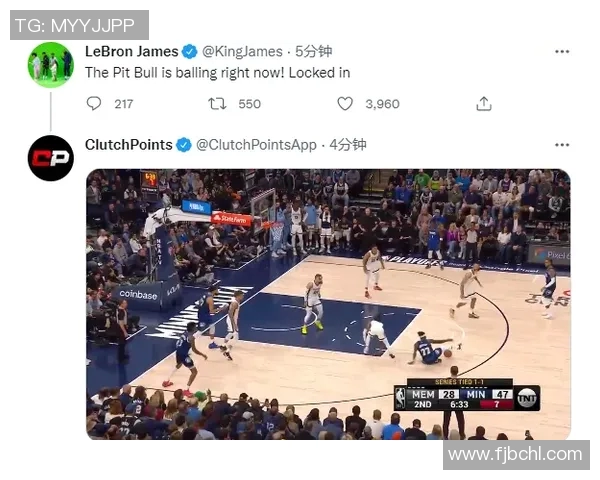Like LeBron James's tweet
The height and width of the screenshot is (480, 600).
(x=345, y=103)
